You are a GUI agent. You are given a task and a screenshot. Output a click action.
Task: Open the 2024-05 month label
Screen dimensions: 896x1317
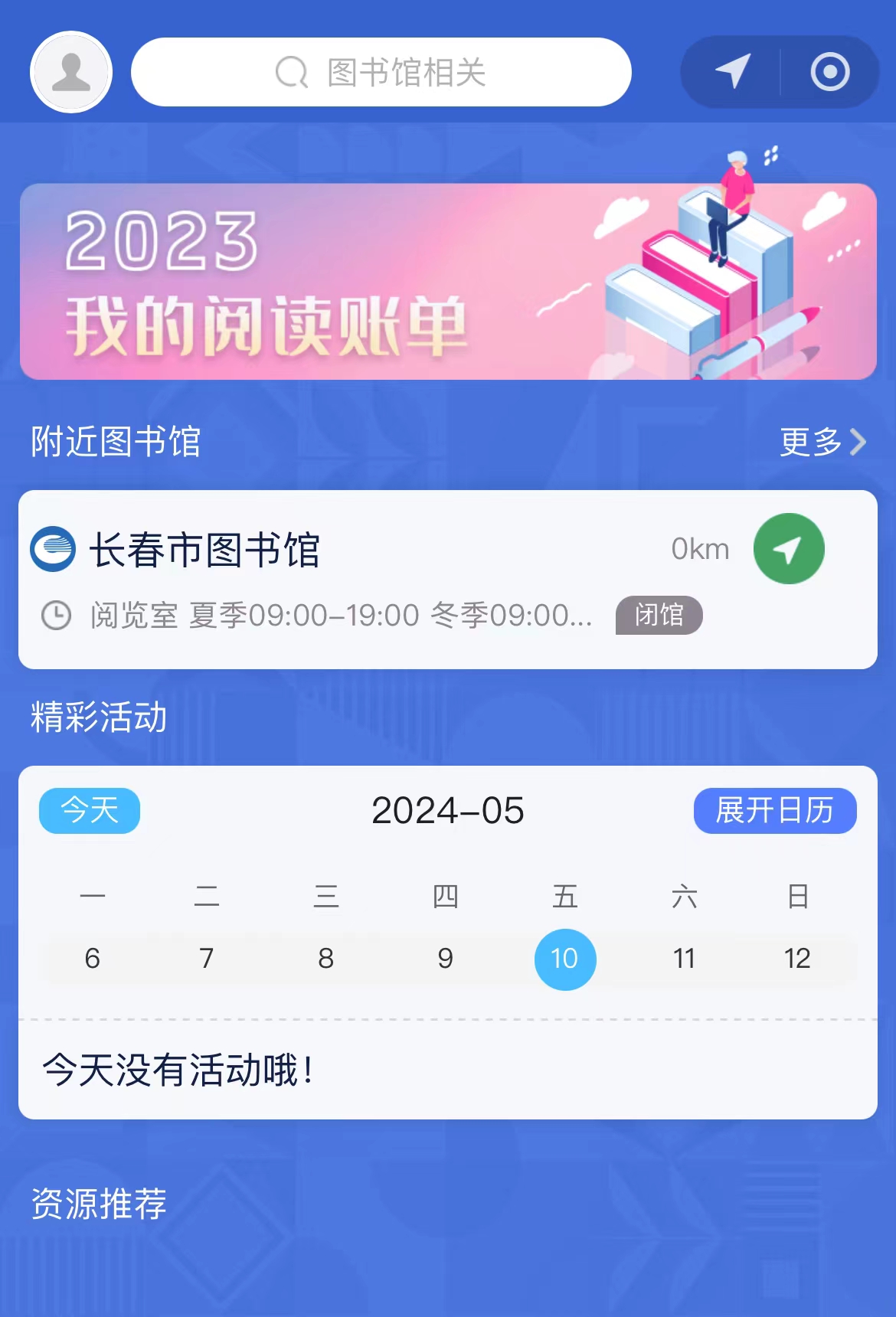(448, 811)
